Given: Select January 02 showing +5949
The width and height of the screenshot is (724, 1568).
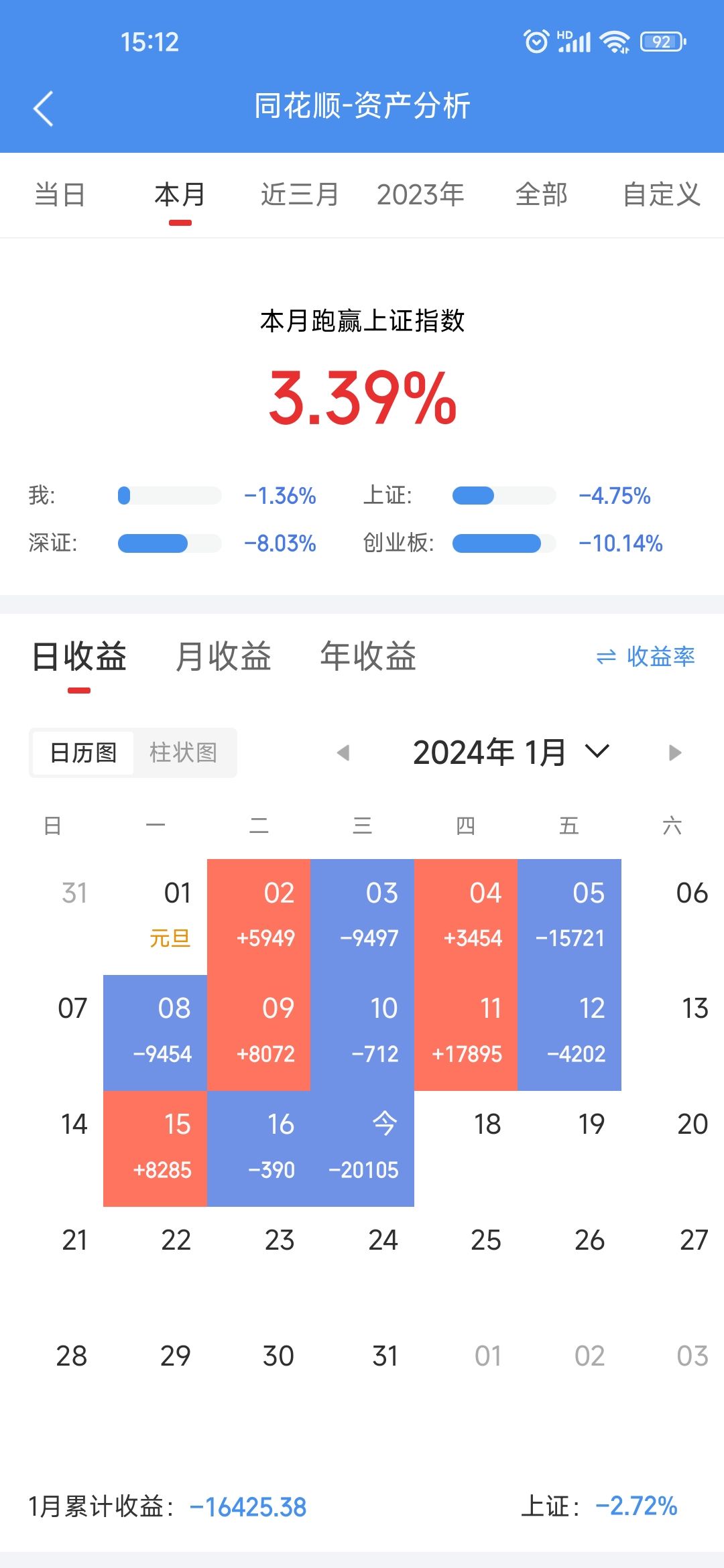Looking at the screenshot, I should pos(259,917).
